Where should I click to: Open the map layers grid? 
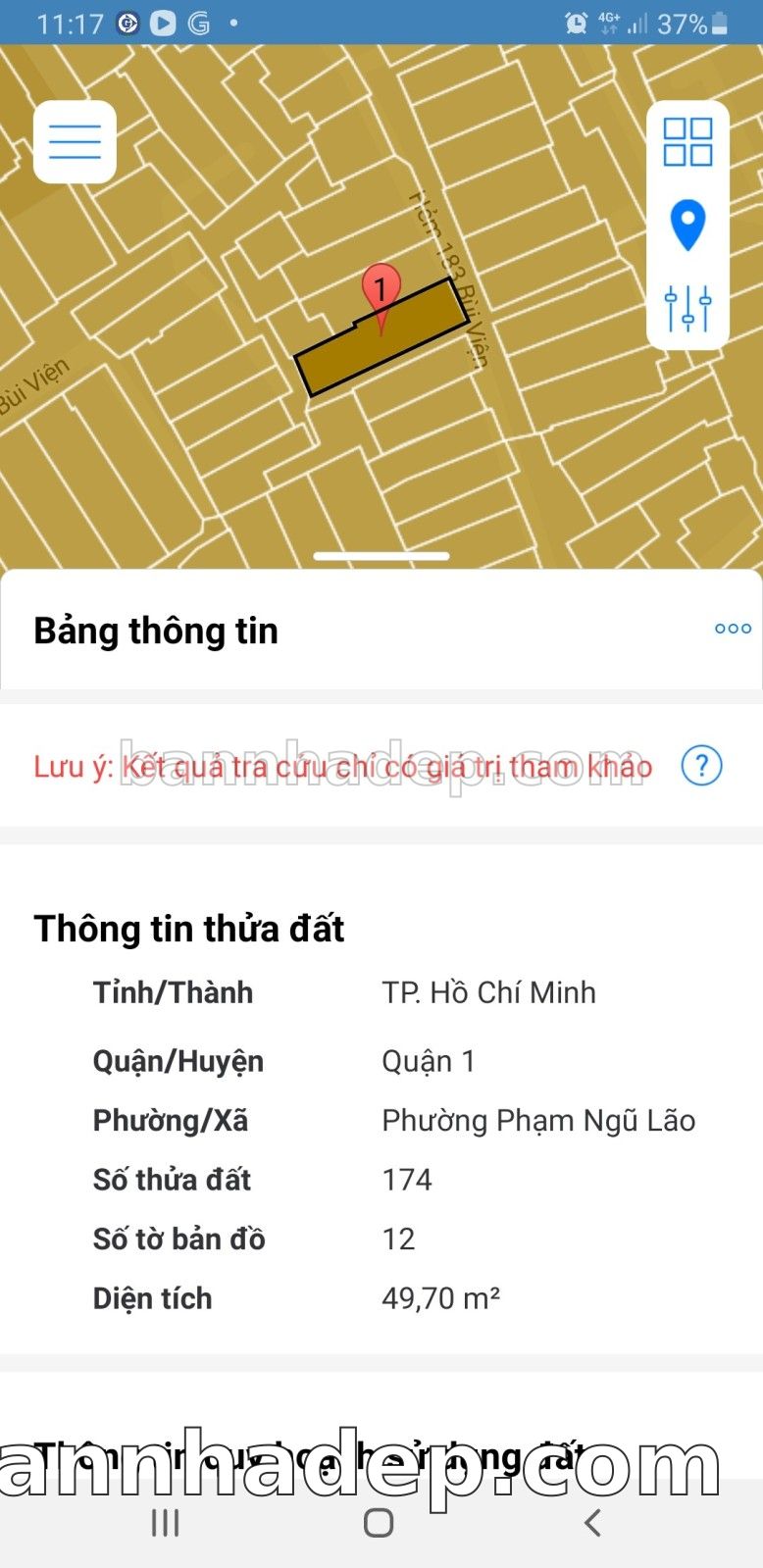coord(687,142)
